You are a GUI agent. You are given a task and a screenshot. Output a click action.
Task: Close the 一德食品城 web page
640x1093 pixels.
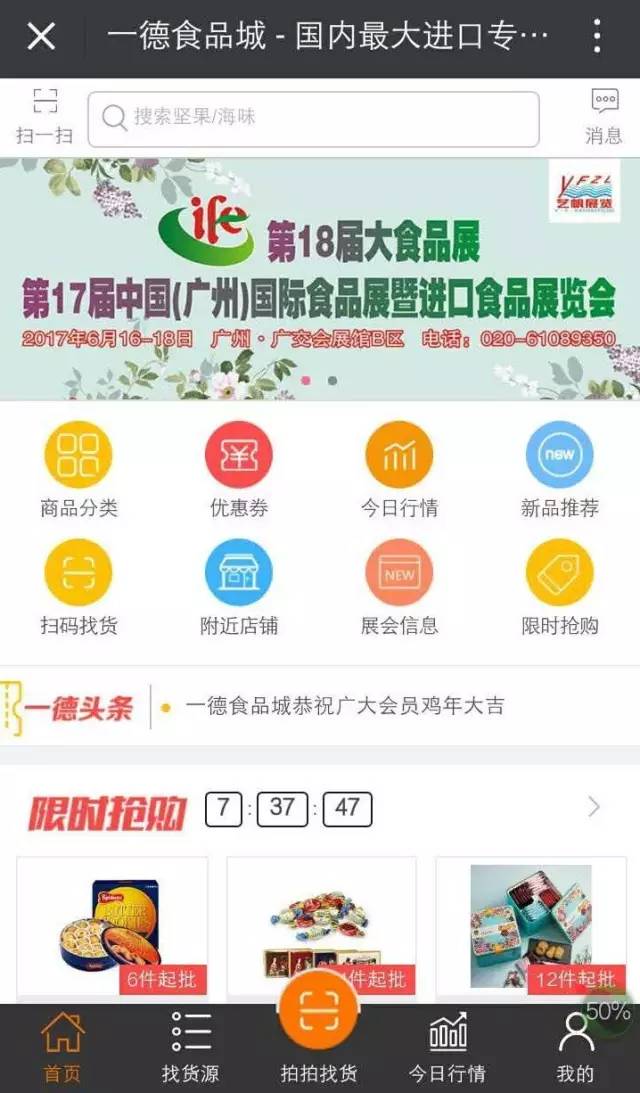click(41, 37)
